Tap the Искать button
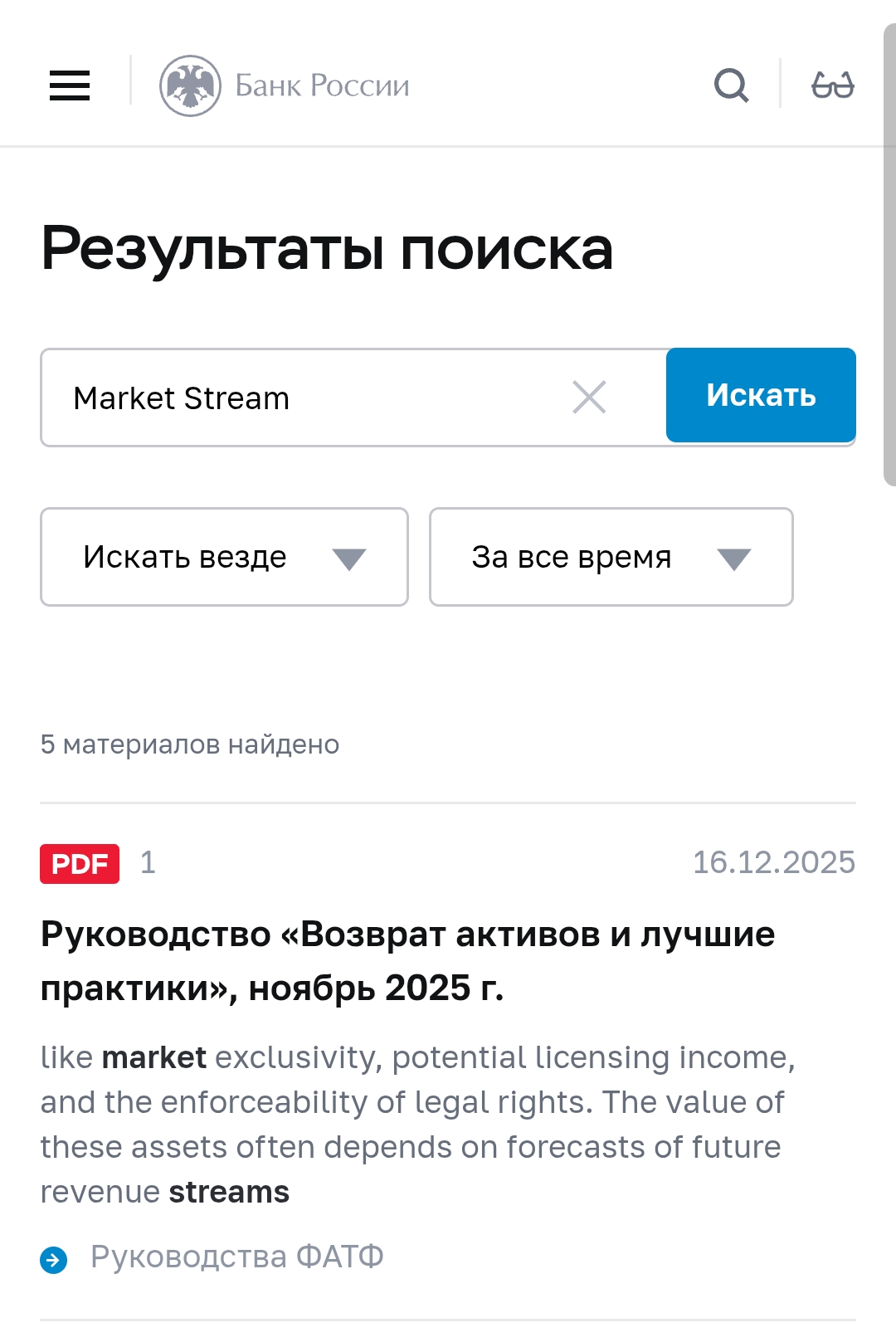The width and height of the screenshot is (896, 1342). pos(761,395)
